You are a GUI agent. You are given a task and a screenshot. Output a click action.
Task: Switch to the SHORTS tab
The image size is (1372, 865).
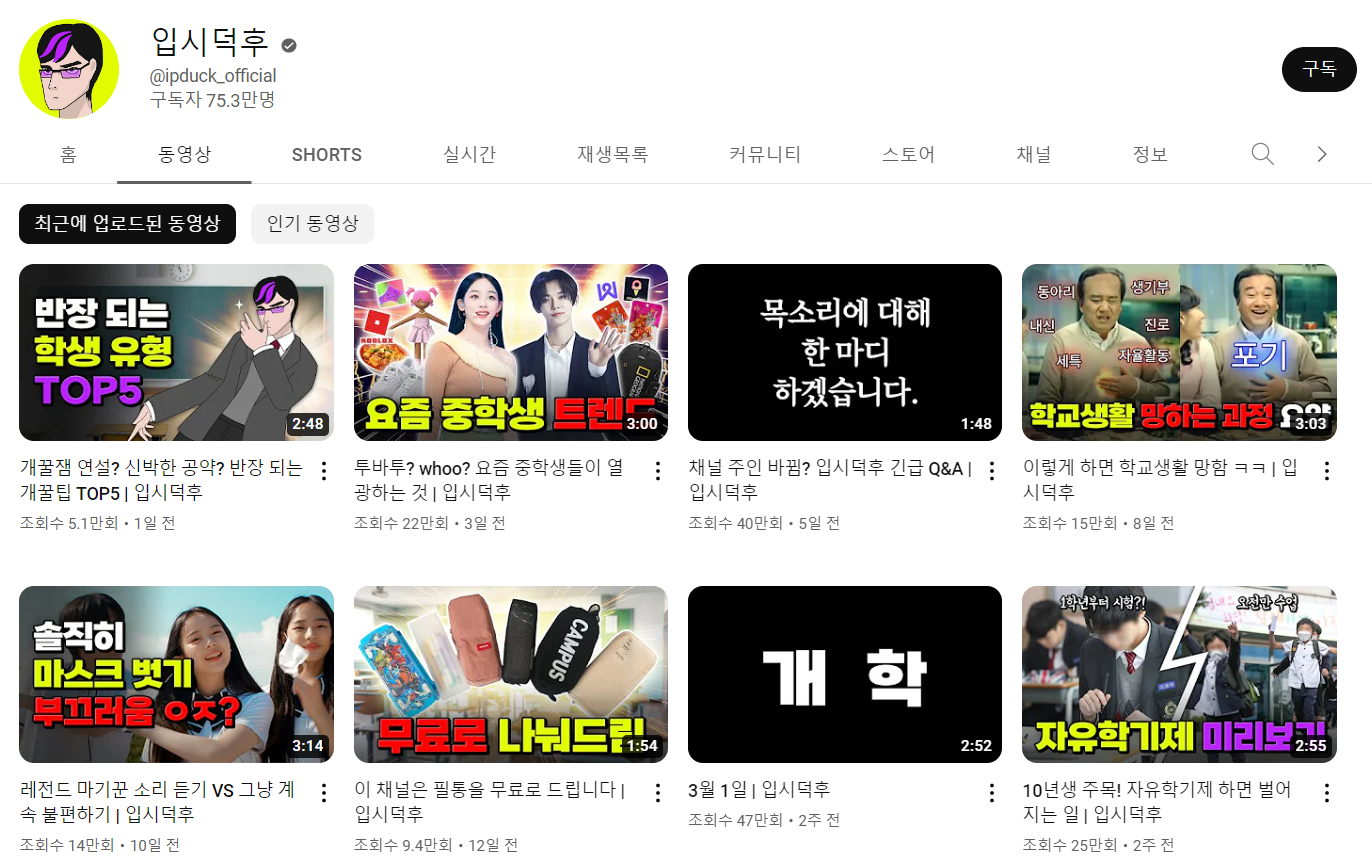click(326, 155)
